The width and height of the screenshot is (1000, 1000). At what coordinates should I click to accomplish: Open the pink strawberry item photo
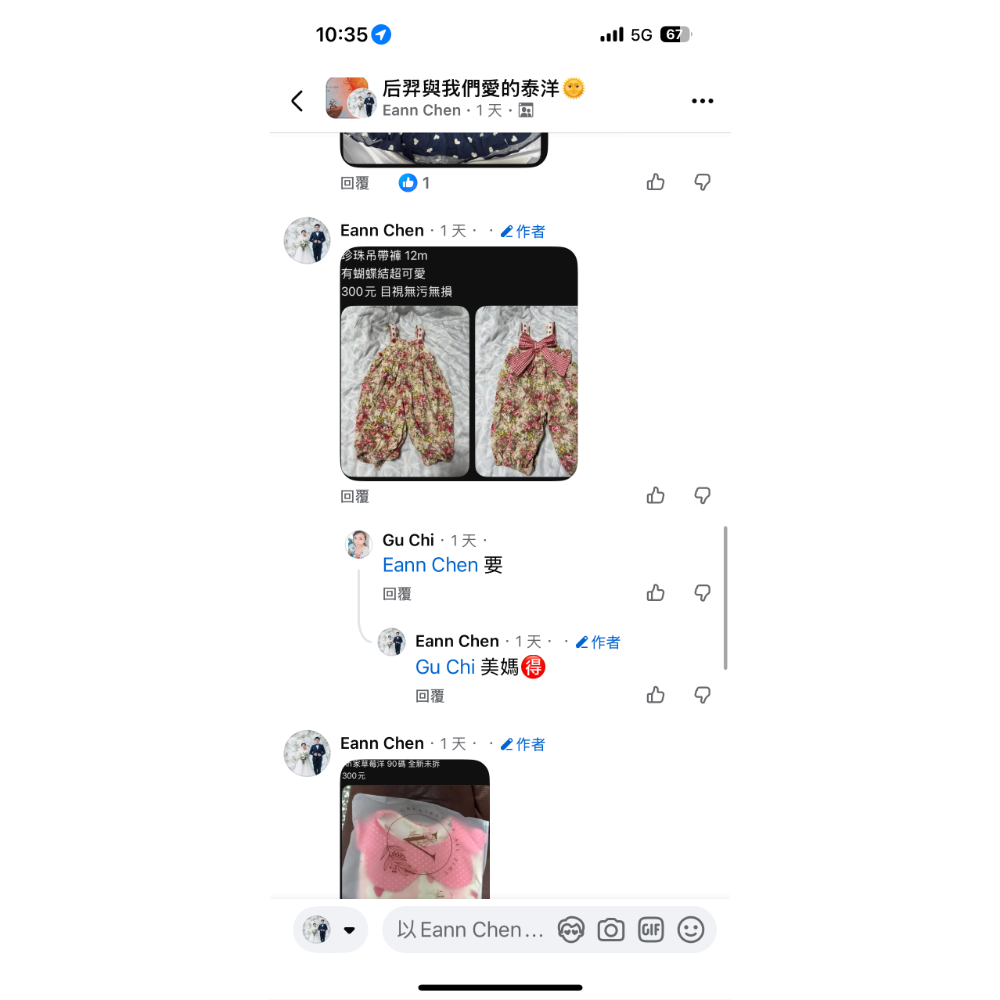(415, 840)
